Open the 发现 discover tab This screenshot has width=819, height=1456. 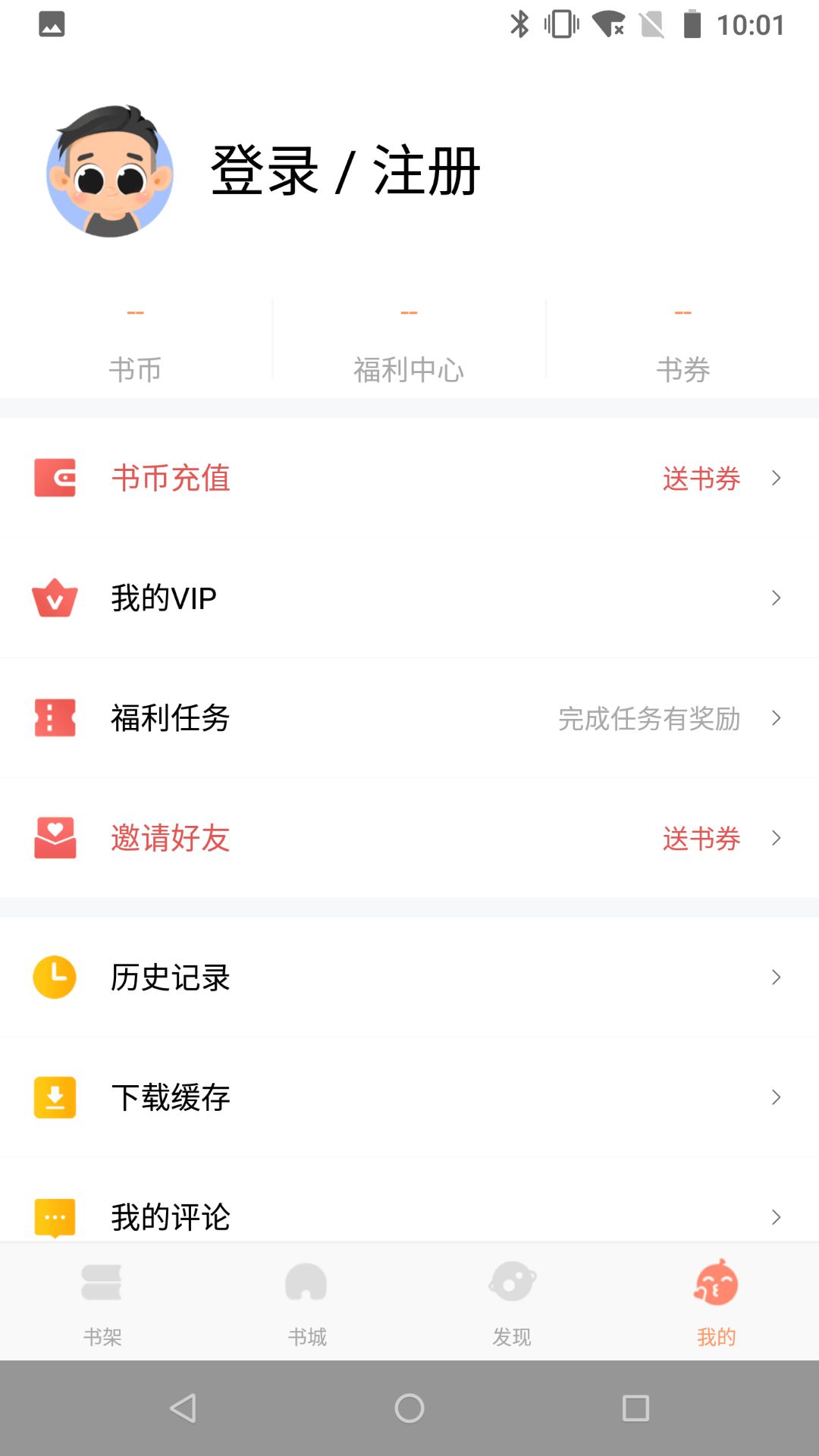(512, 1301)
